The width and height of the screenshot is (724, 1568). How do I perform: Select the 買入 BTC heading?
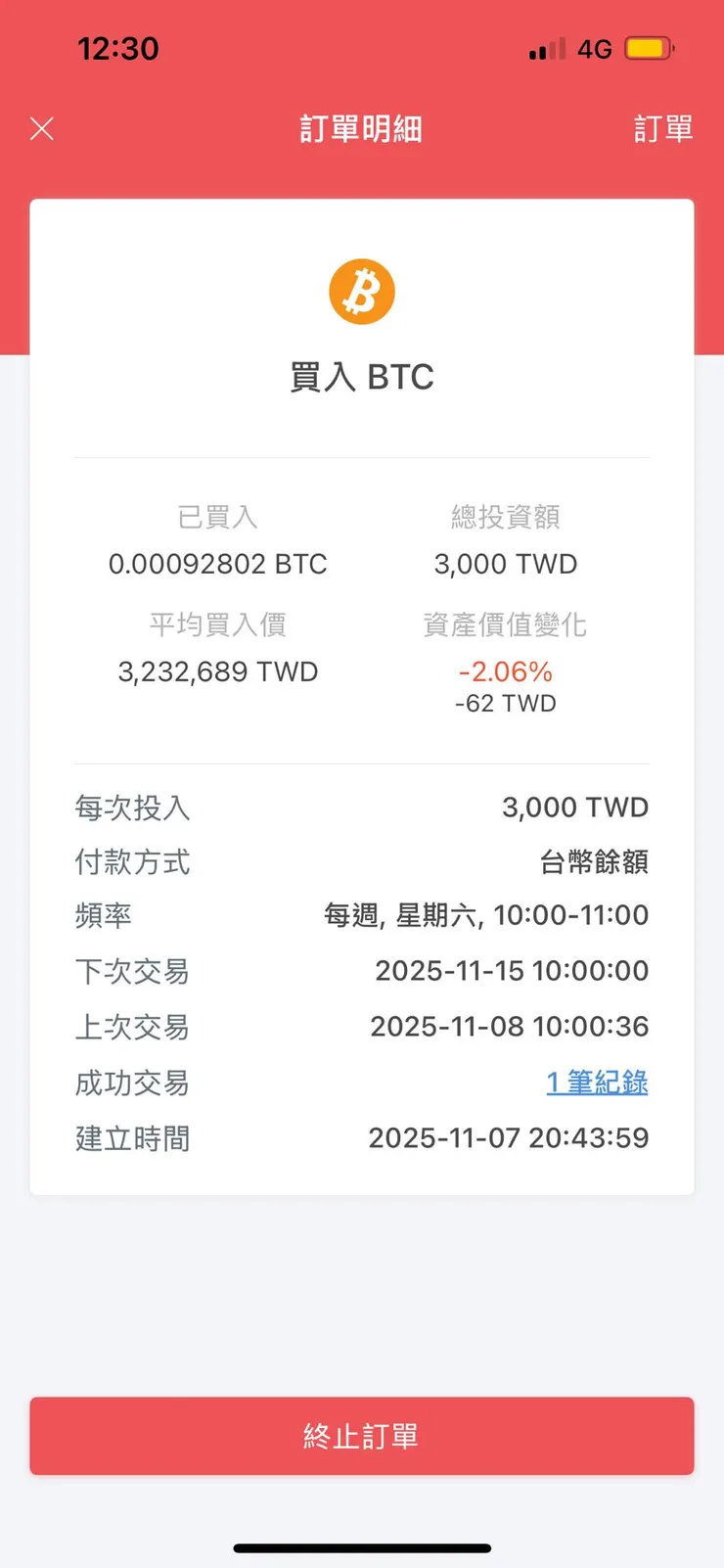point(362,377)
